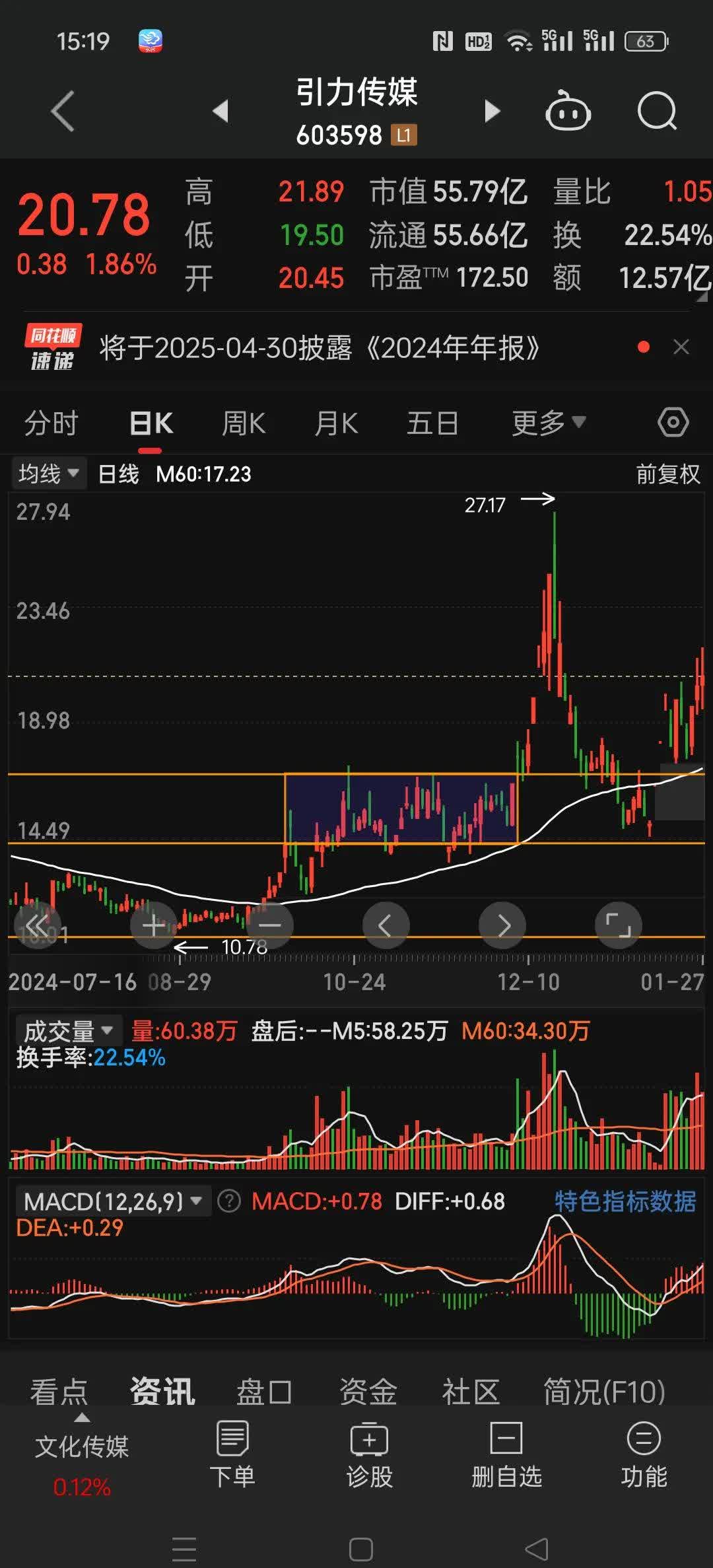This screenshot has width=713, height=1568.
Task: Open the 均线 moving average dropdown
Action: coord(46,473)
